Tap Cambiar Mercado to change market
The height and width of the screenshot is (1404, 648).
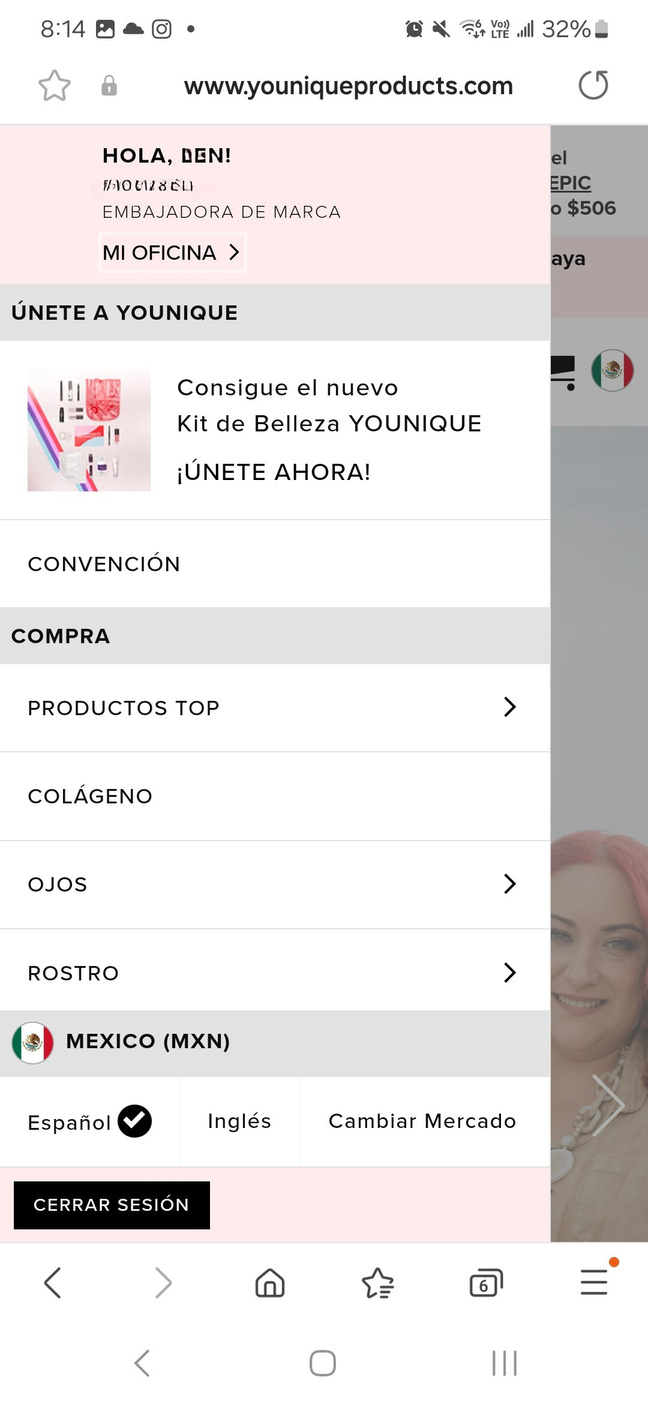pos(422,1122)
